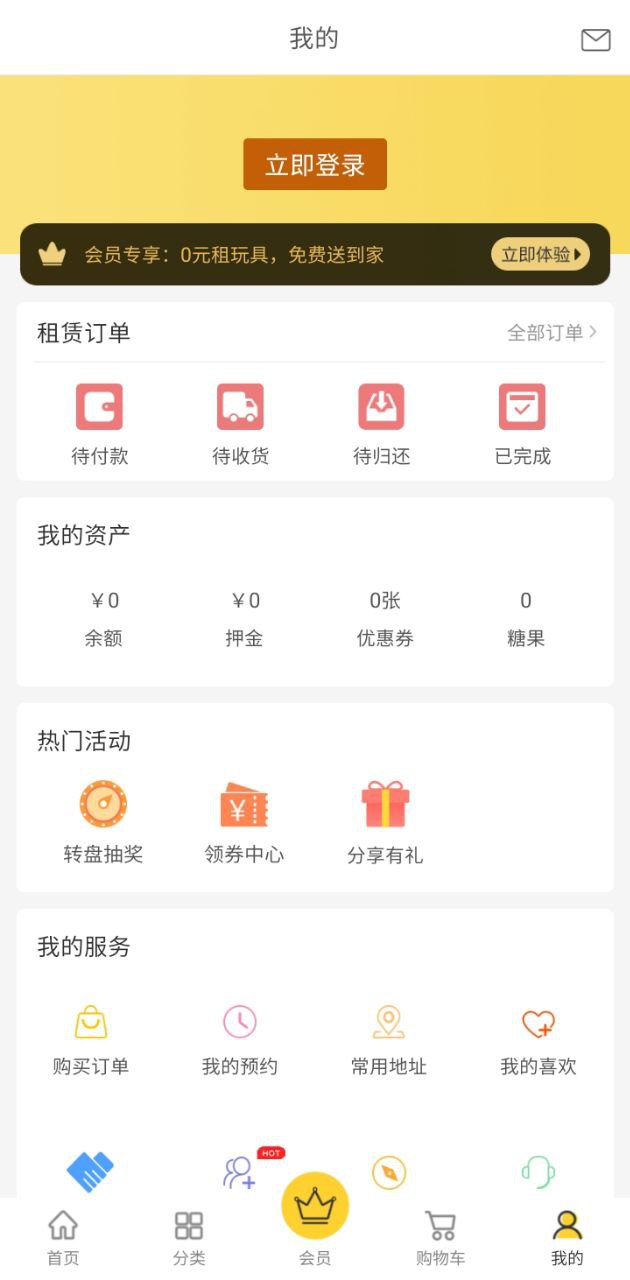Image resolution: width=630 pixels, height=1280 pixels.
Task: Open the messages envelope icon
Action: tap(595, 39)
